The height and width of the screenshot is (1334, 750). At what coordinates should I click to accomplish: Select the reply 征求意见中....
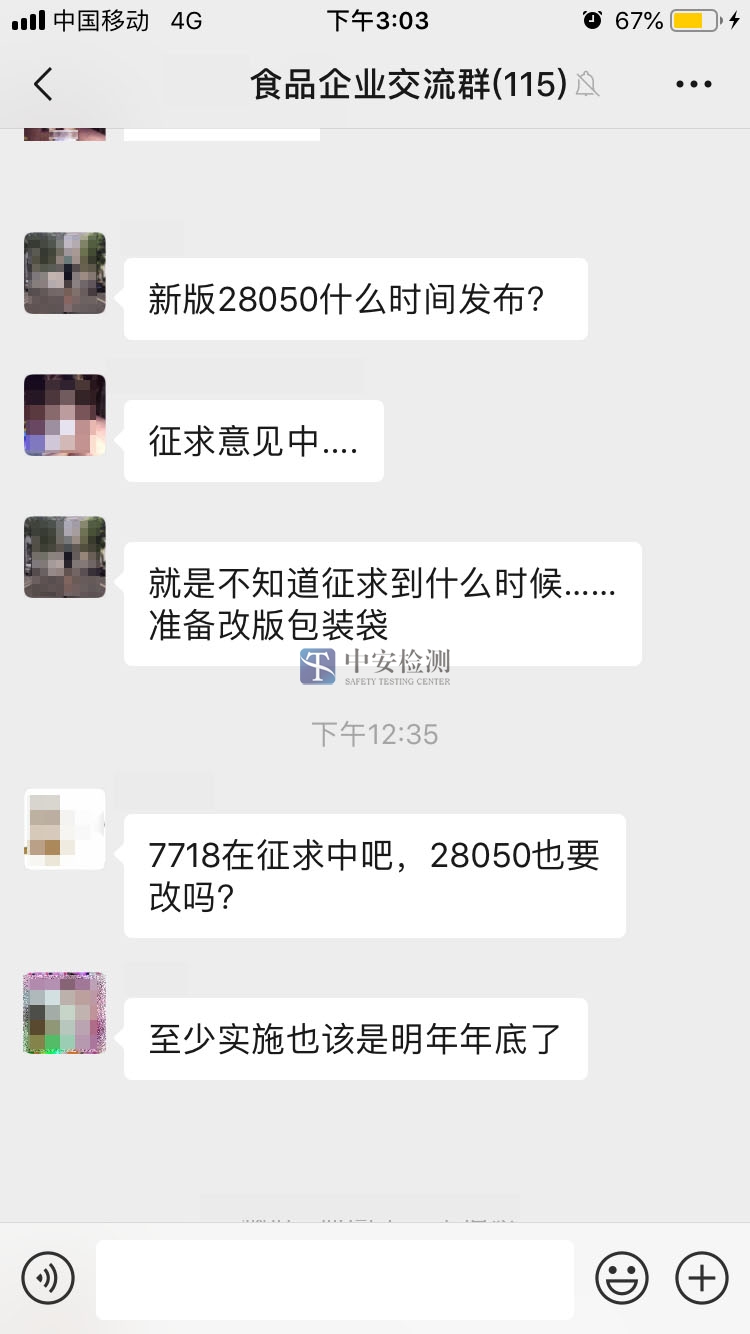(x=253, y=441)
